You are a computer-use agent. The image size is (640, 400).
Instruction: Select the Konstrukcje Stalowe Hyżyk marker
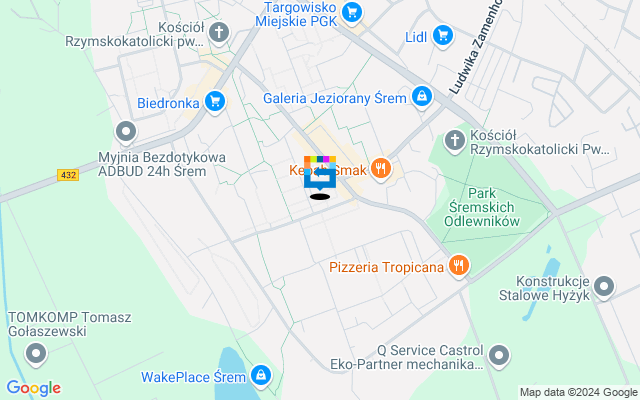point(604,287)
